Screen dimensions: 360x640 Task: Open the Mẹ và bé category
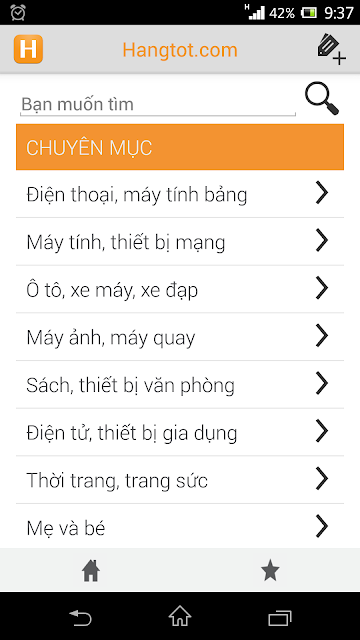click(x=180, y=527)
